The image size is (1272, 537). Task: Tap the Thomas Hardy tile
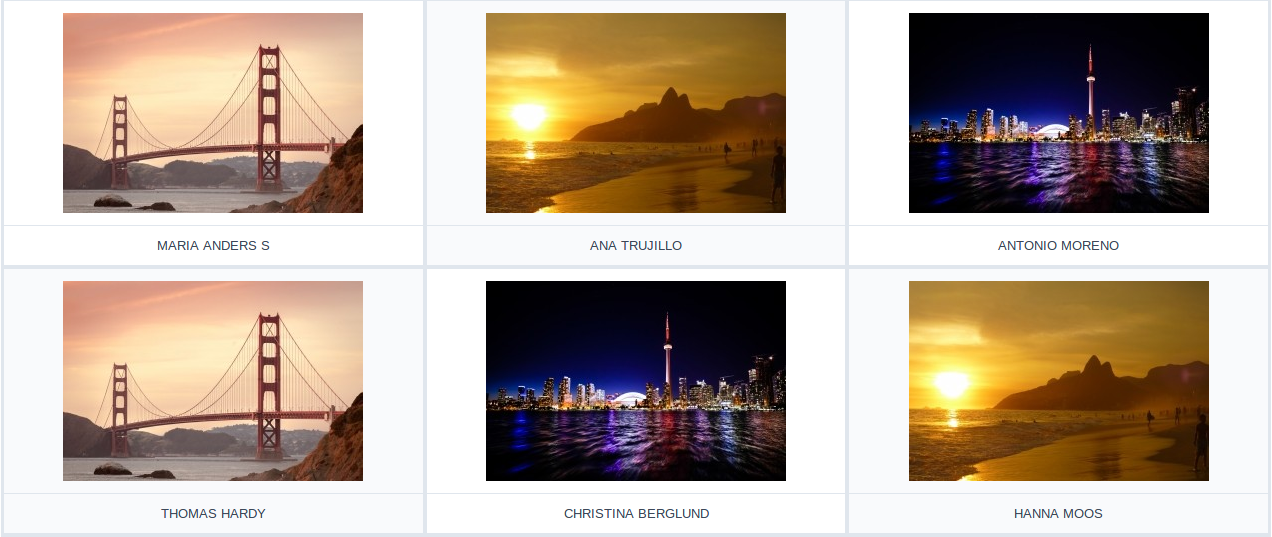coord(213,381)
